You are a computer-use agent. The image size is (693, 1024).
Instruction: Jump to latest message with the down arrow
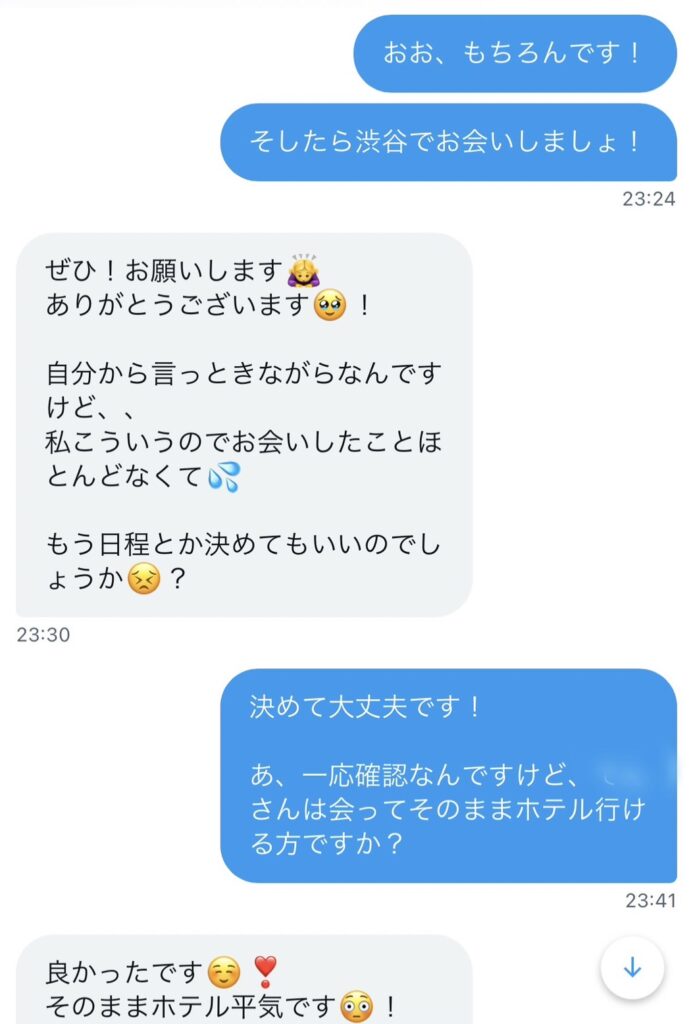632,968
